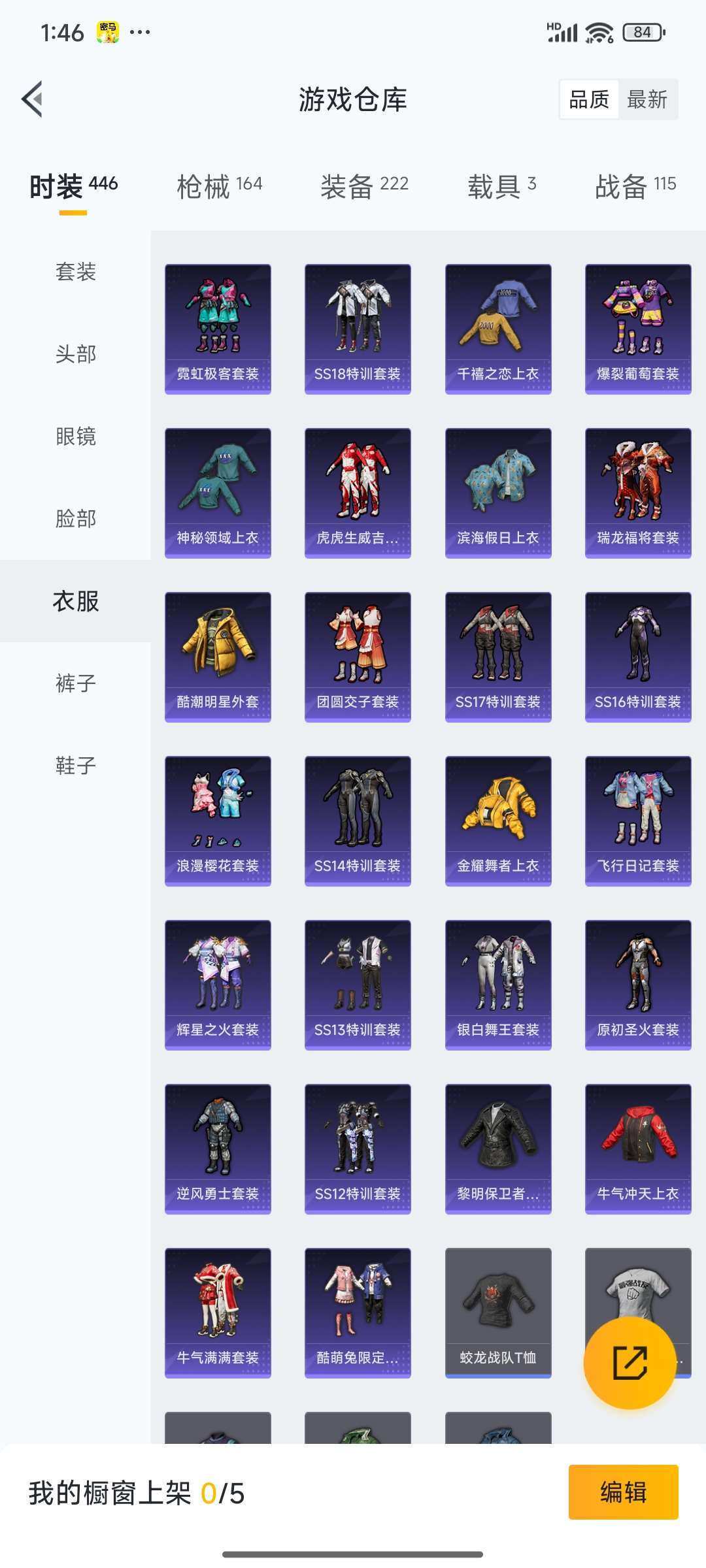Screen dimensions: 706x1568
Task: Show the 鞋子 category
Action: [75, 766]
